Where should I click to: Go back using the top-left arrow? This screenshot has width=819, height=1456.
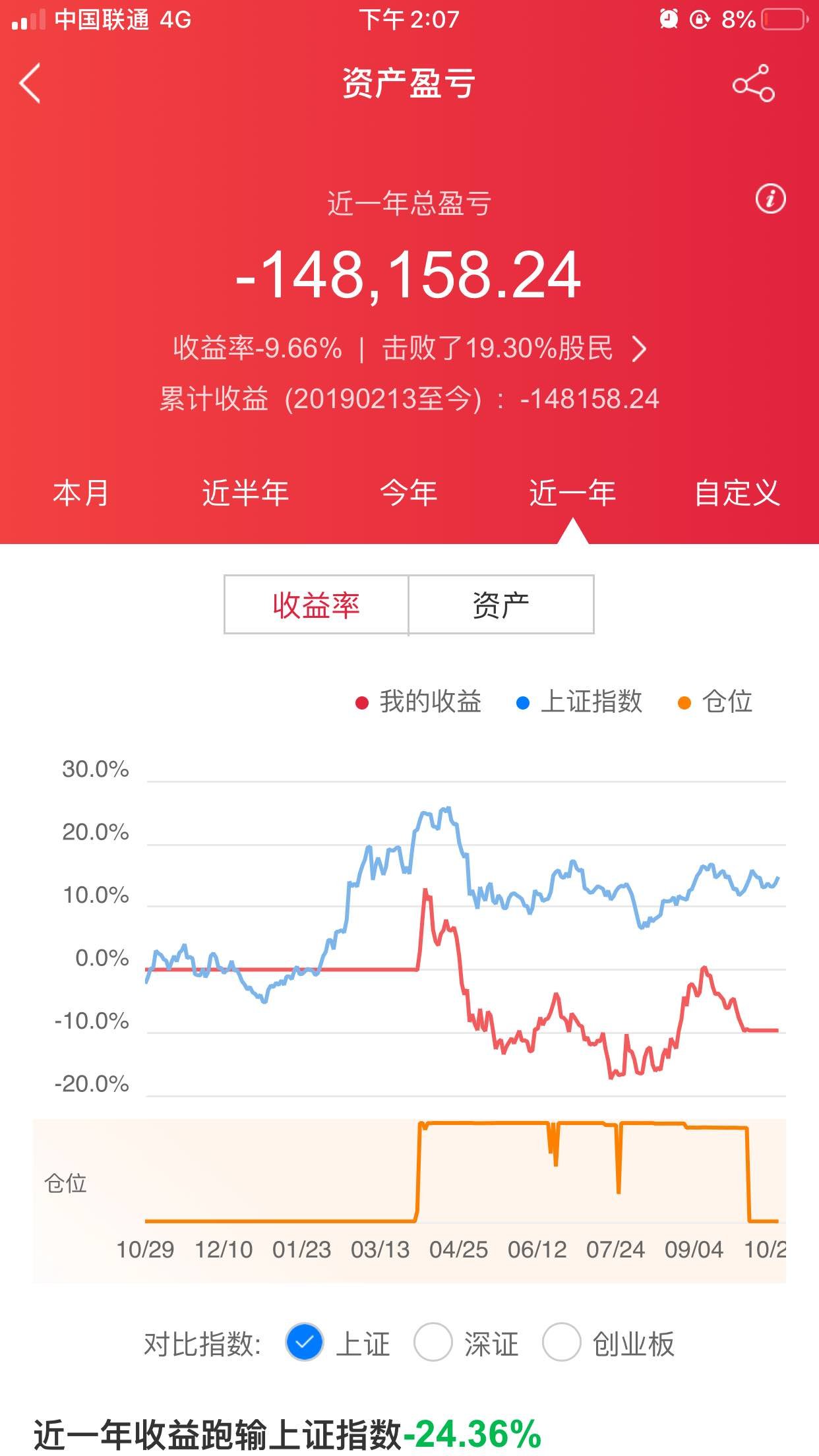[30, 83]
